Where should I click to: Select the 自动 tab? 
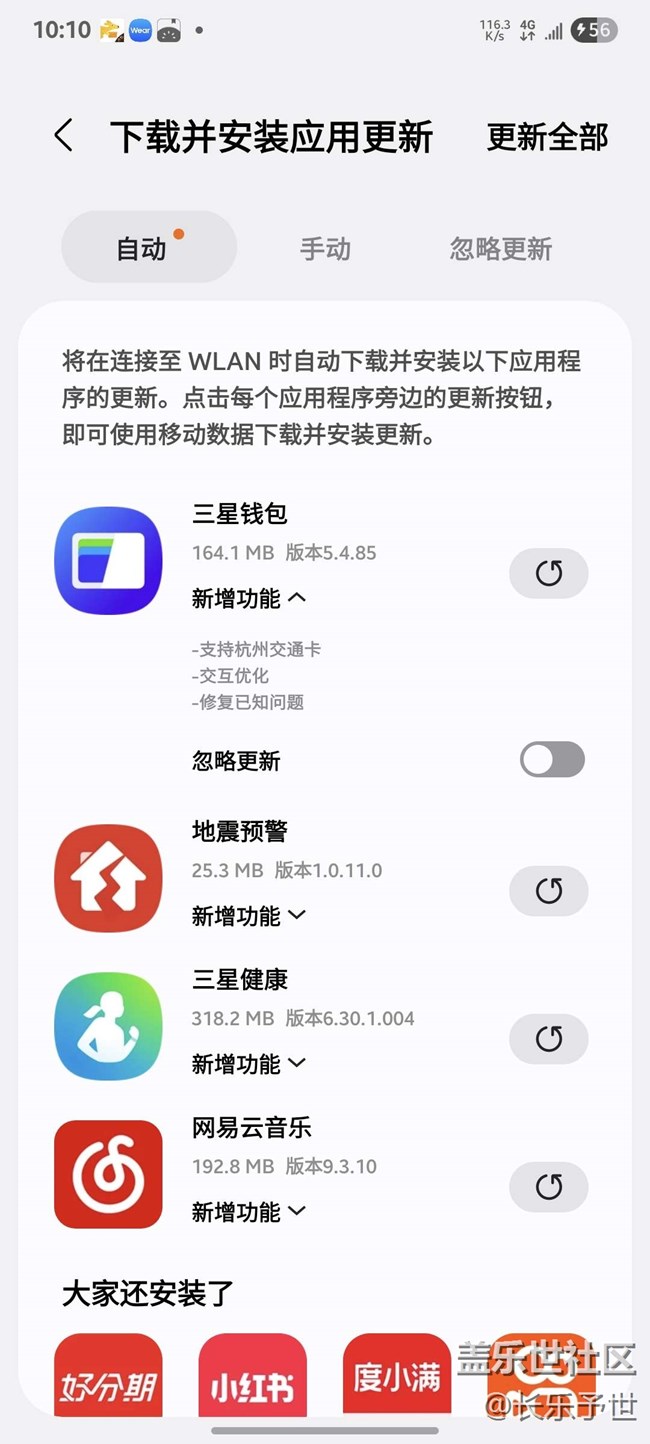coord(149,247)
